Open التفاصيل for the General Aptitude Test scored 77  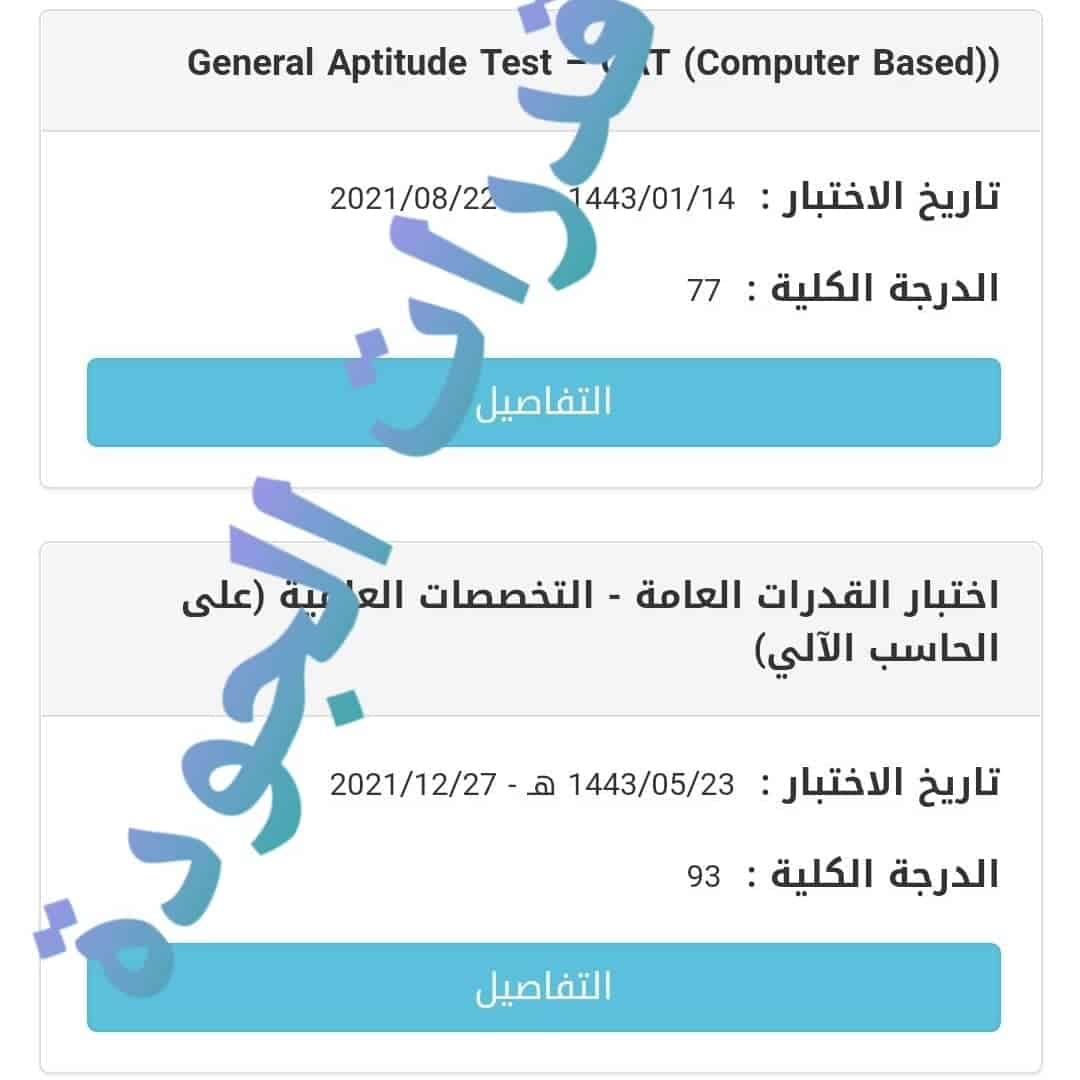pyautogui.click(x=543, y=402)
